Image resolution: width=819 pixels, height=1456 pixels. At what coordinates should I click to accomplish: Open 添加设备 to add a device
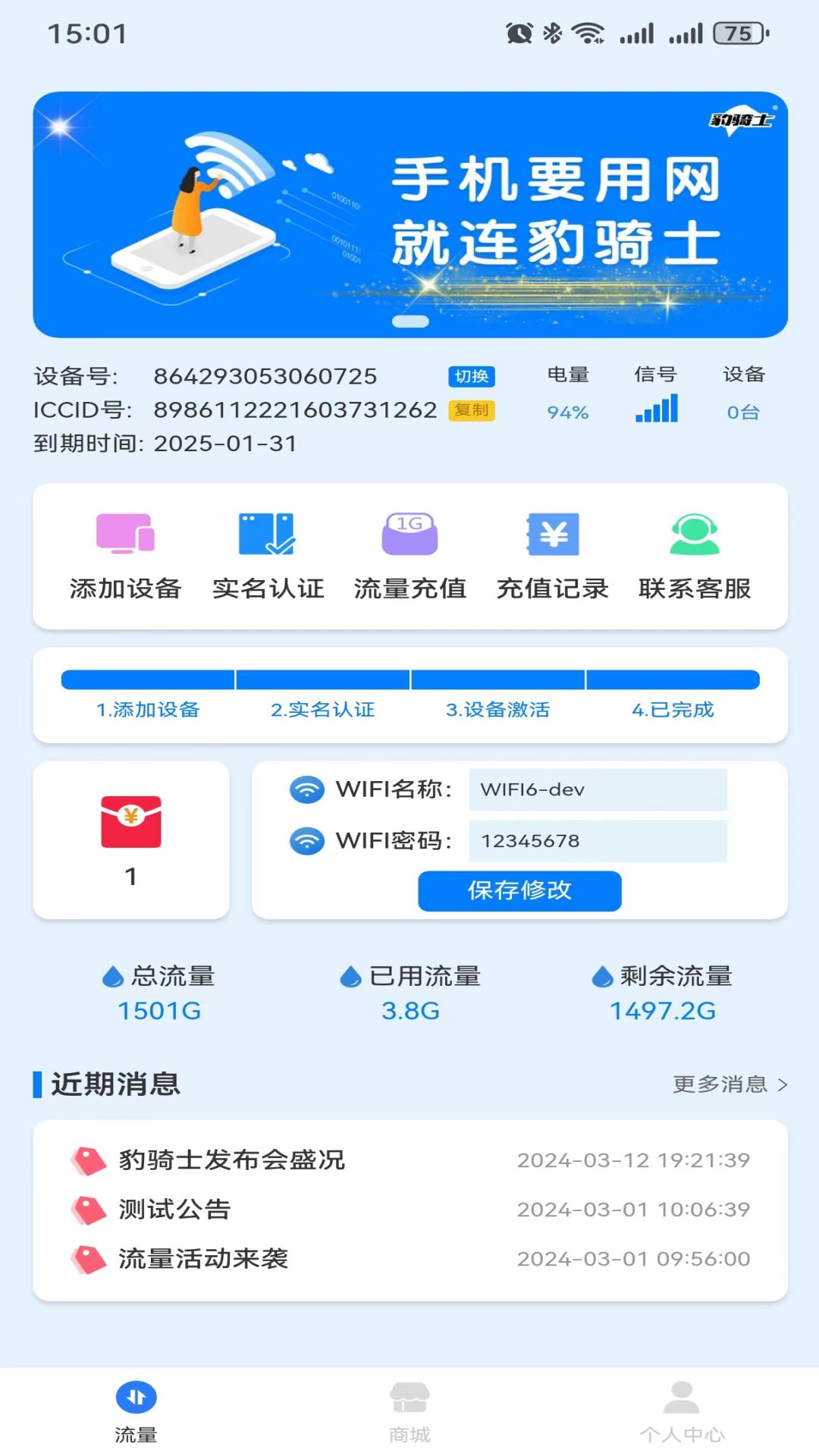point(125,557)
